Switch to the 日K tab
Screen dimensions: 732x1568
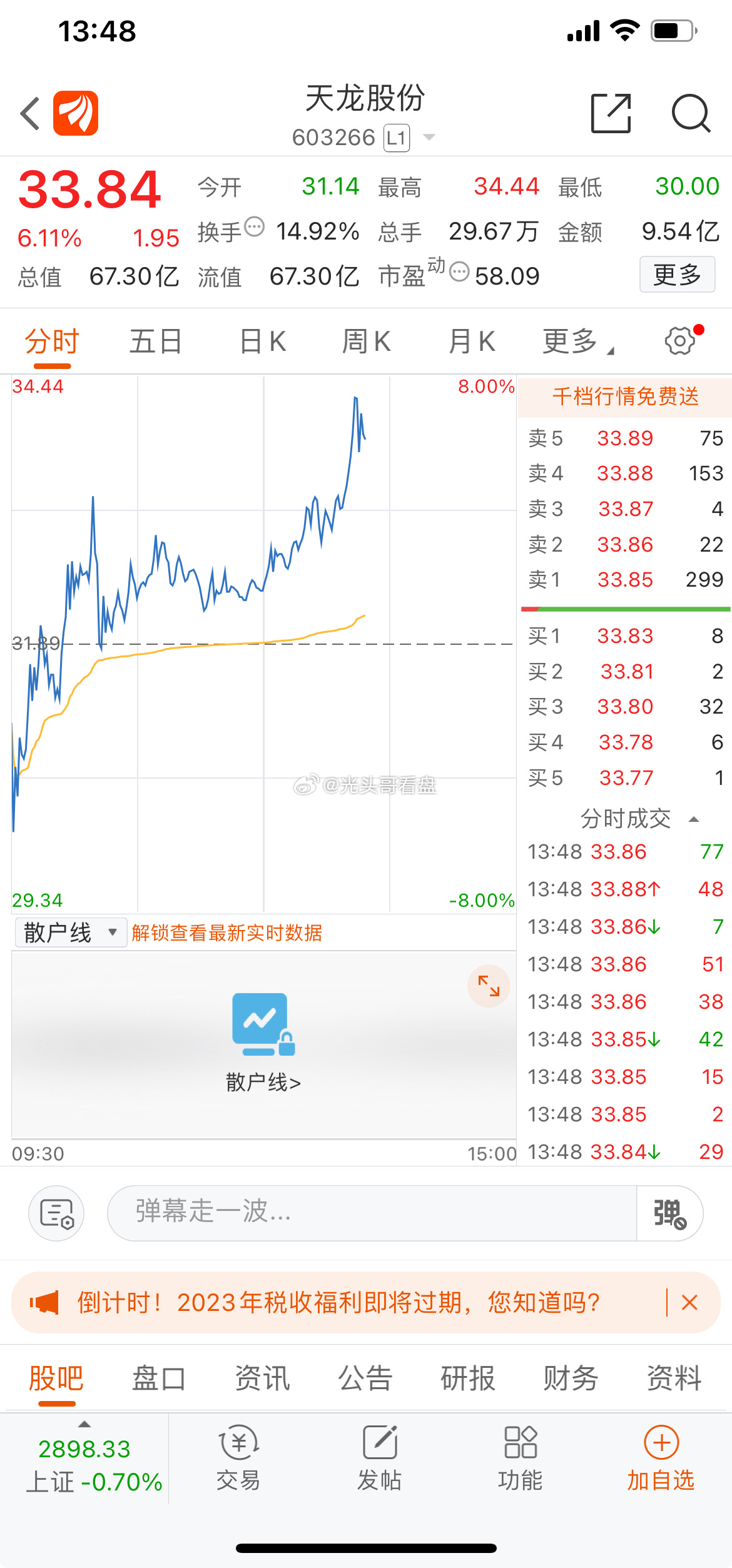tap(262, 340)
